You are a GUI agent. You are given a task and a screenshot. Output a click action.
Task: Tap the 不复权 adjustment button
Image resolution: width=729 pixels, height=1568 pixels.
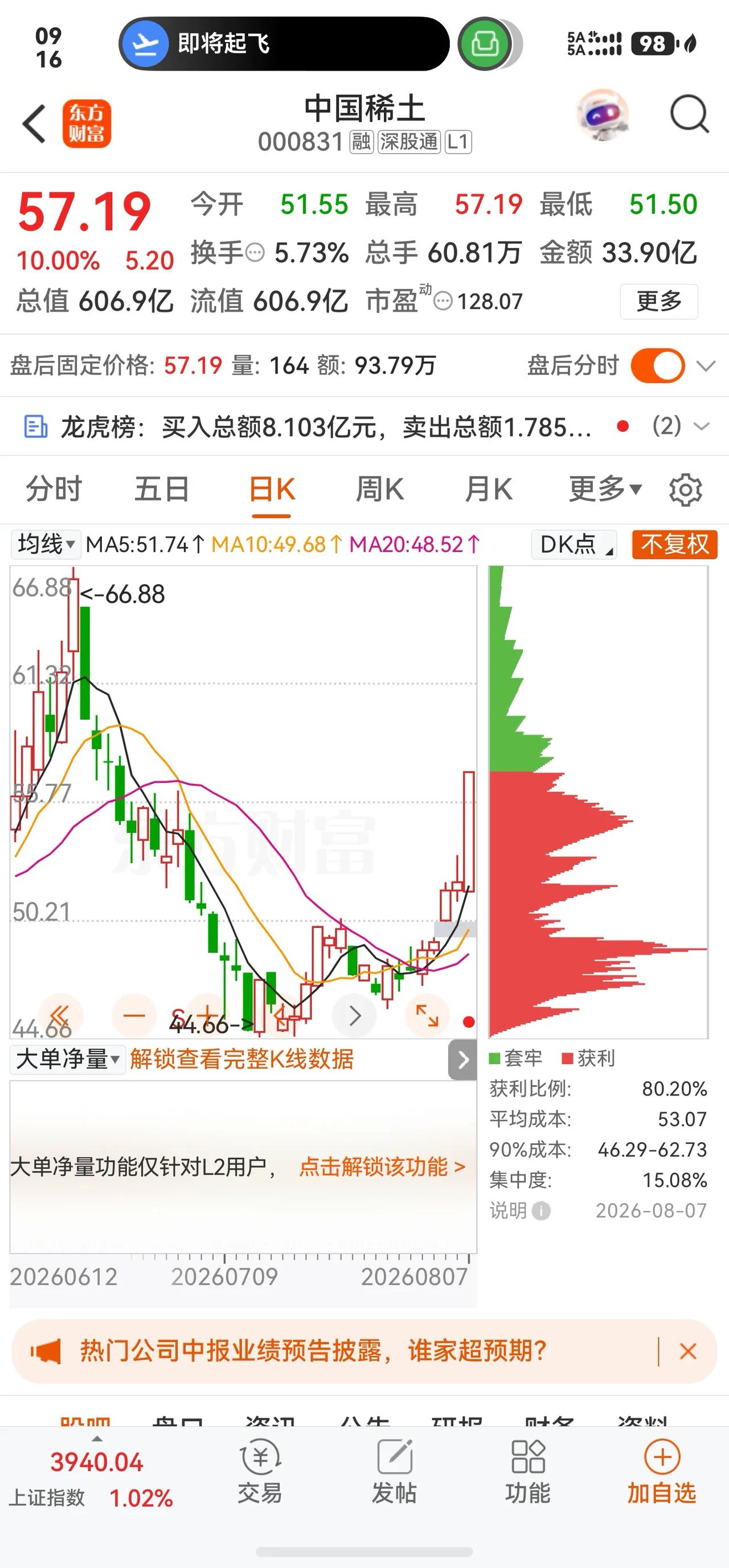[x=675, y=544]
